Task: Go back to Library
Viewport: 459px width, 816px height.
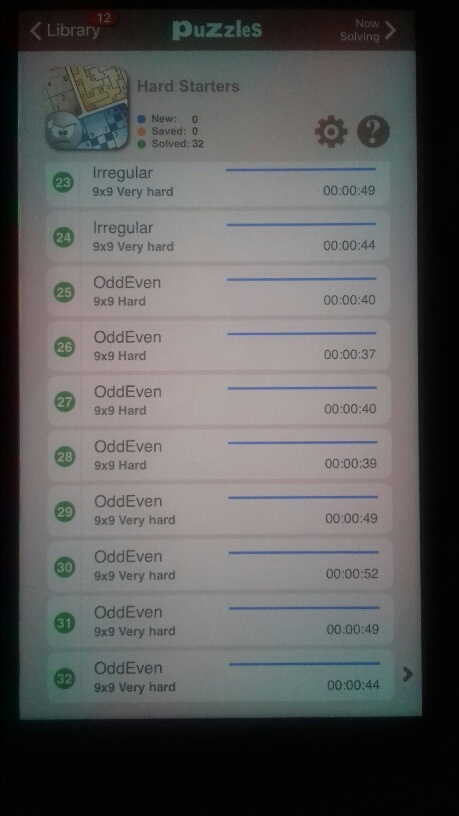Action: tap(65, 31)
